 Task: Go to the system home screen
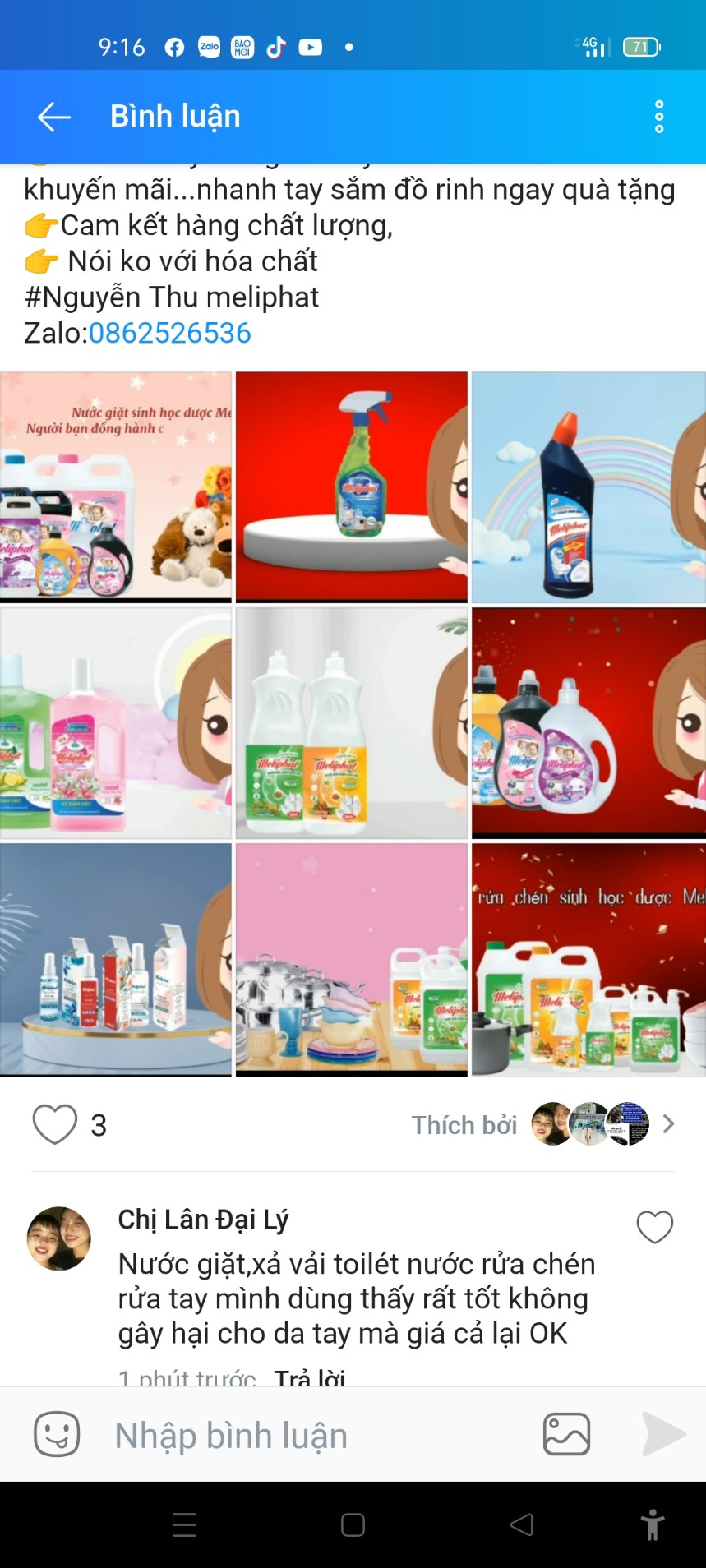[353, 1525]
